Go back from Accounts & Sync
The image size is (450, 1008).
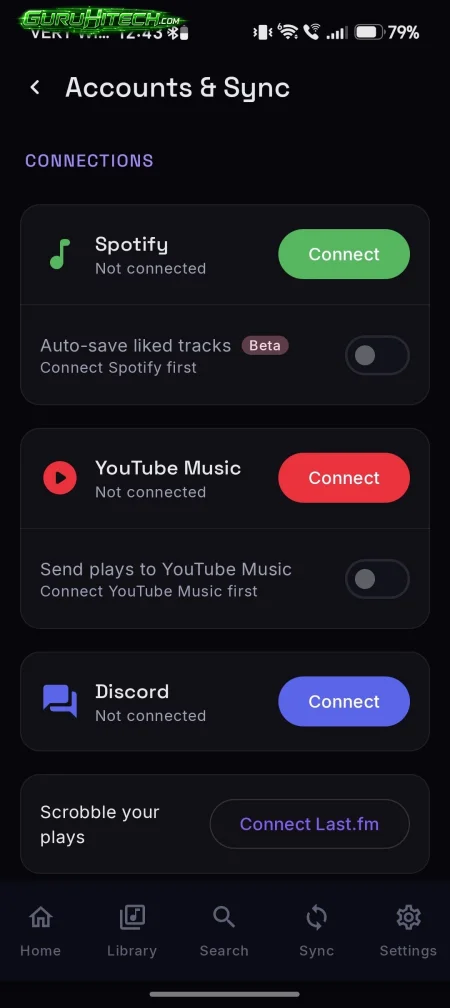click(x=35, y=87)
